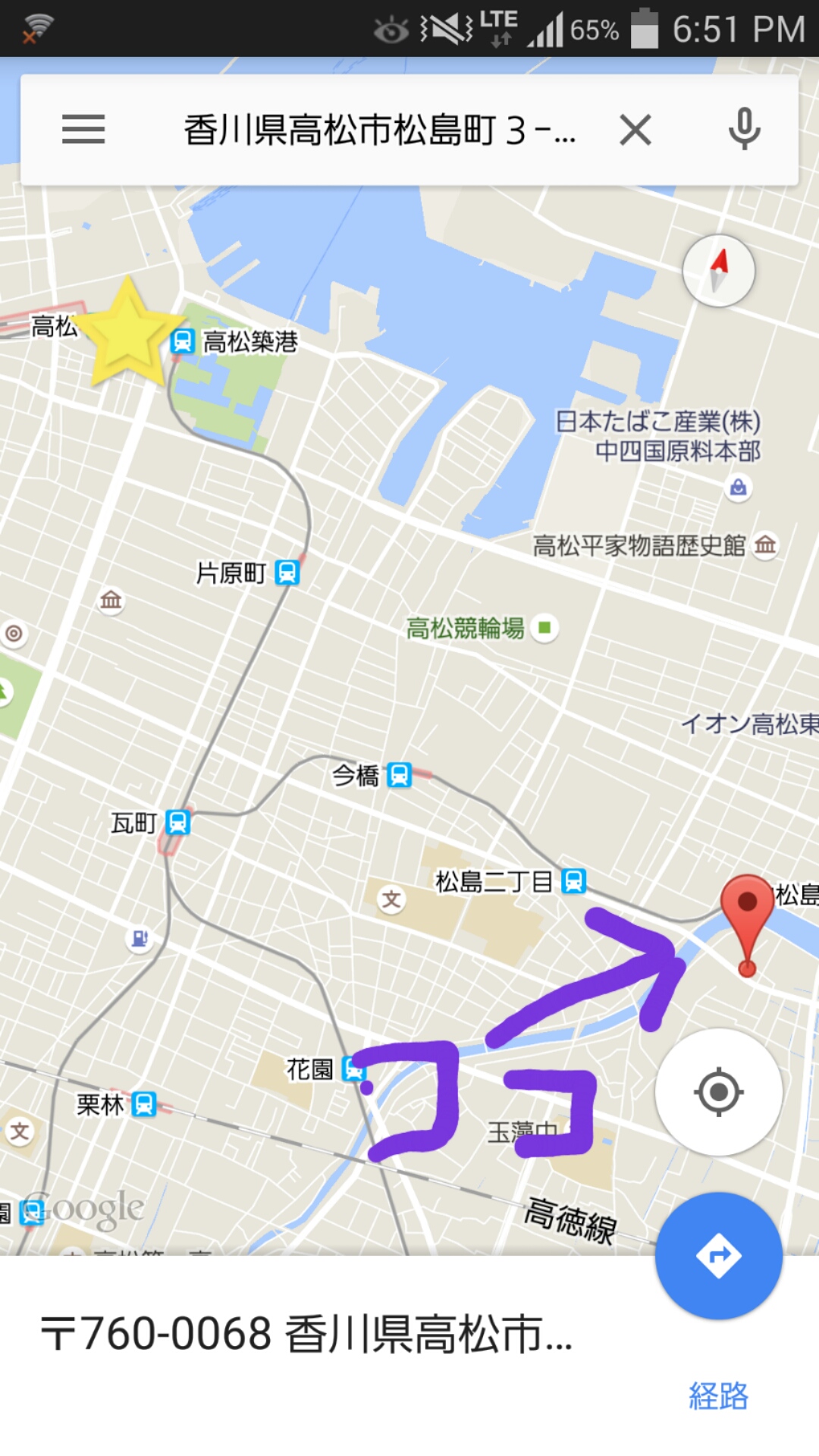
Task: Select the 松島二丁目 station marker
Action: (573, 880)
